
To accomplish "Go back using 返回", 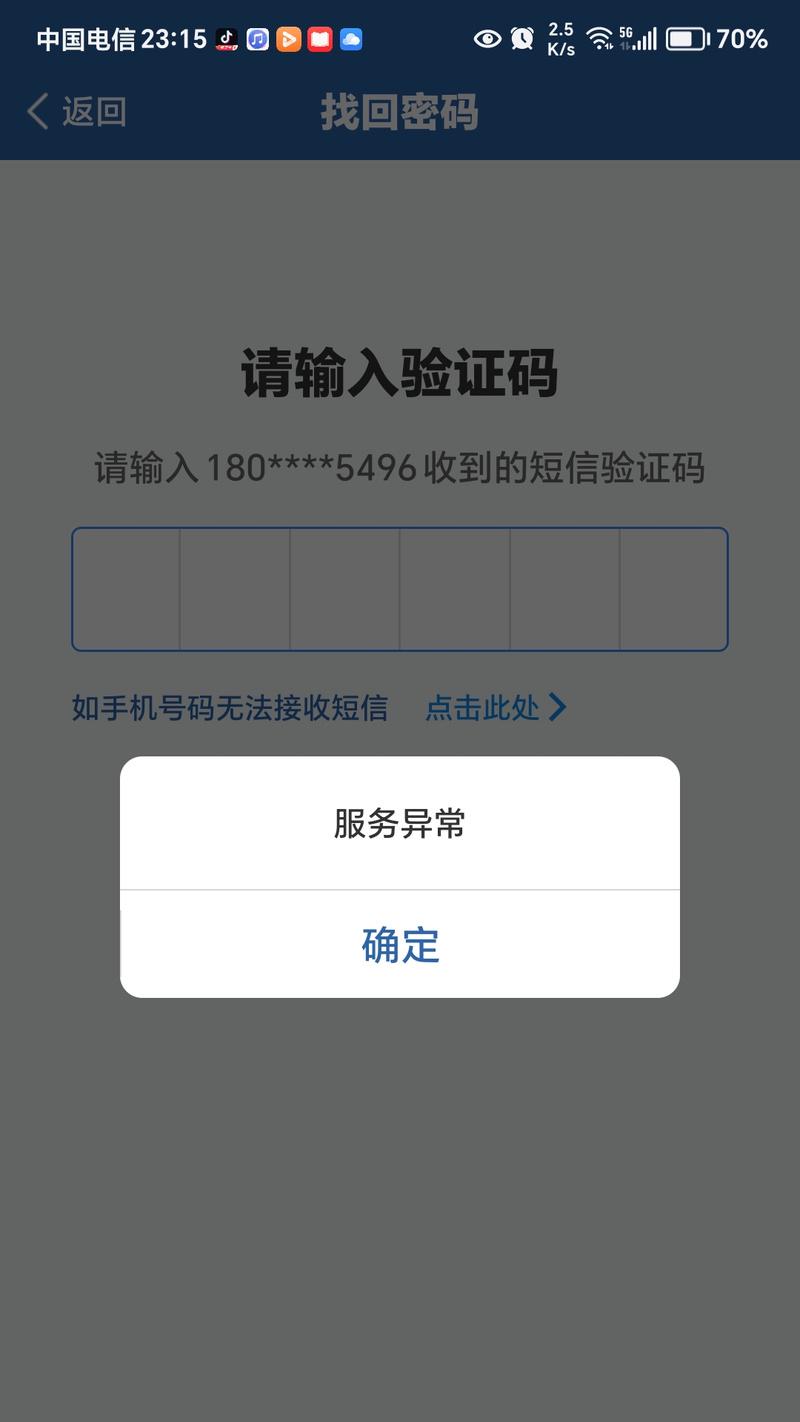I will point(77,112).
